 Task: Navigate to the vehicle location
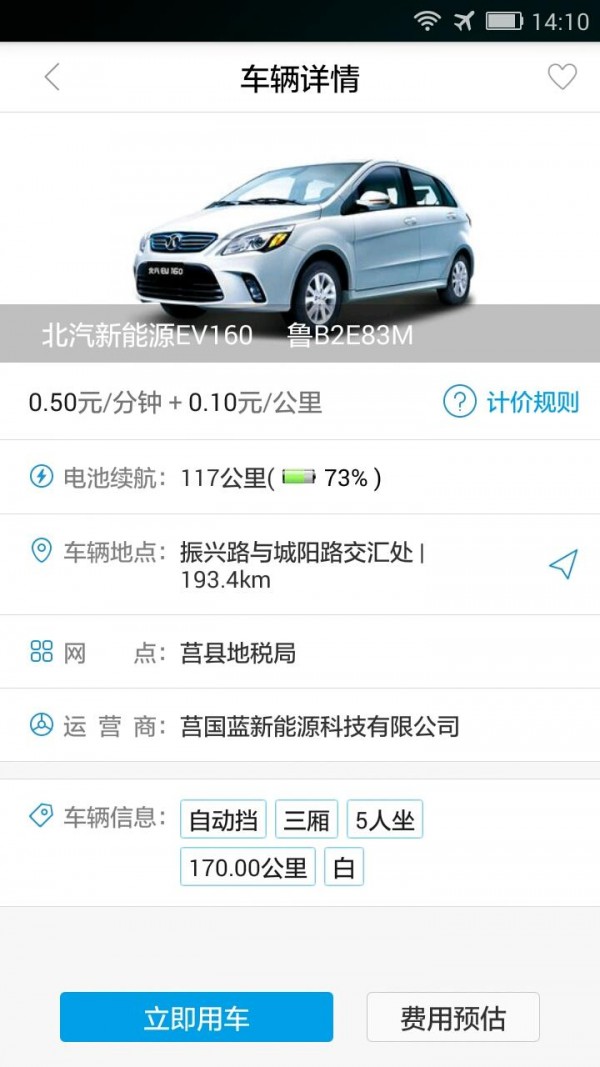point(563,565)
